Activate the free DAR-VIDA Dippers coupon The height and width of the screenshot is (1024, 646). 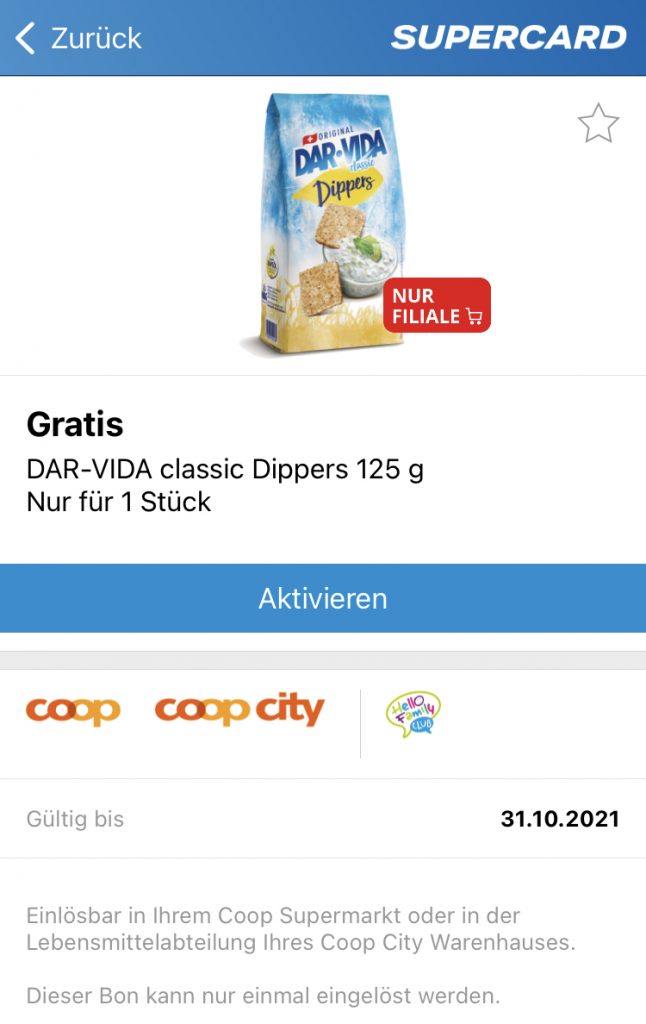(x=323, y=598)
